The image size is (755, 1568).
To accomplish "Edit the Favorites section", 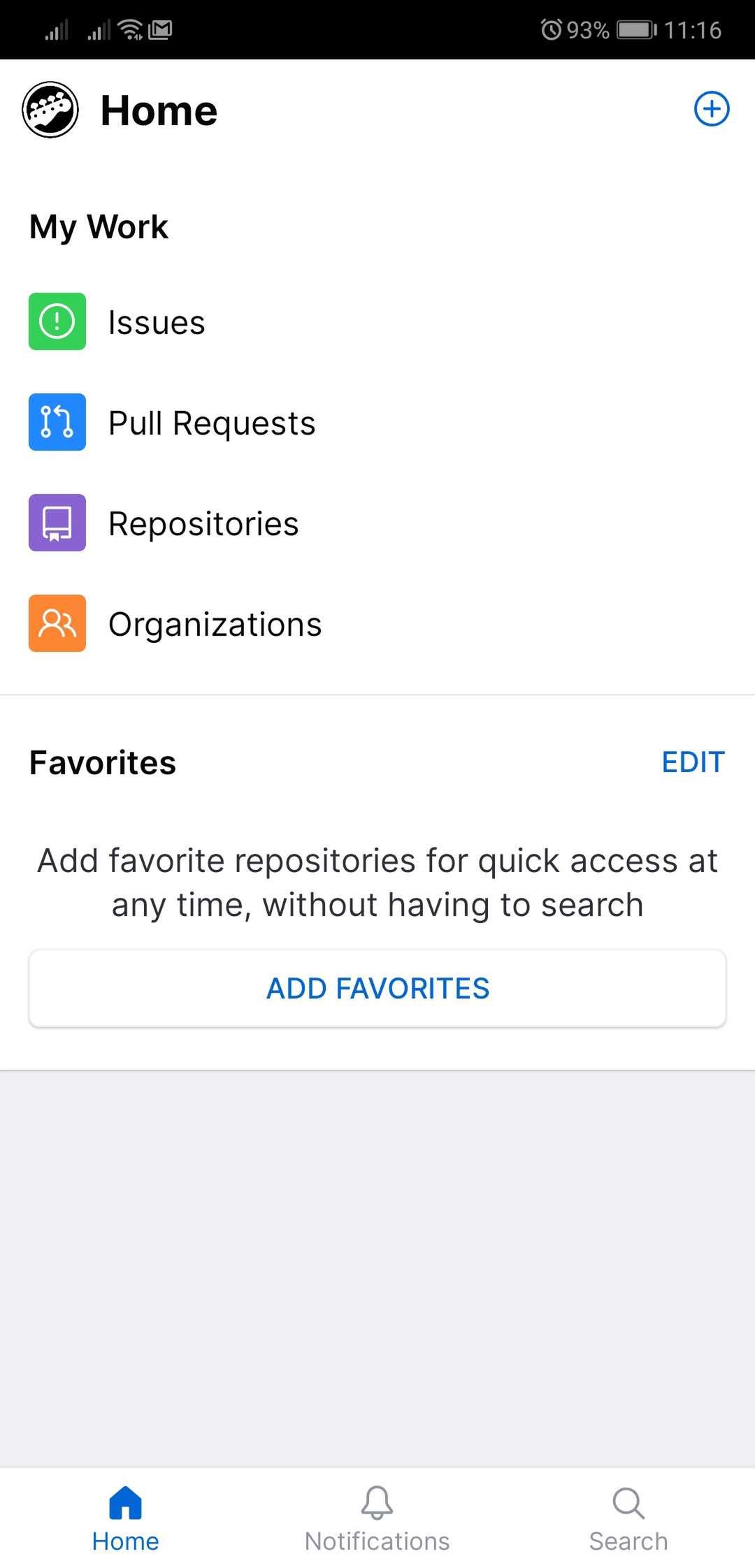I will [x=693, y=762].
